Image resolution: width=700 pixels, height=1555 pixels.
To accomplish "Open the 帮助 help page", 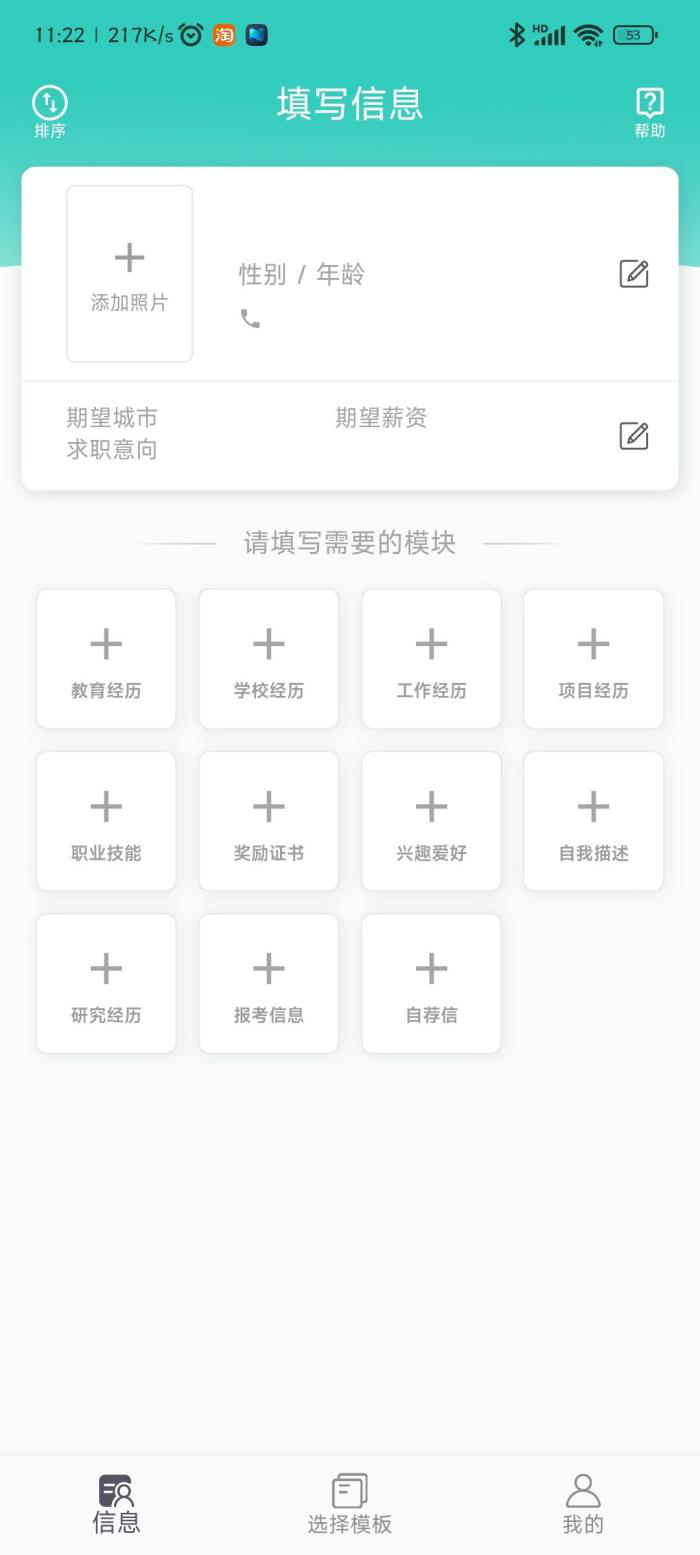I will [649, 111].
